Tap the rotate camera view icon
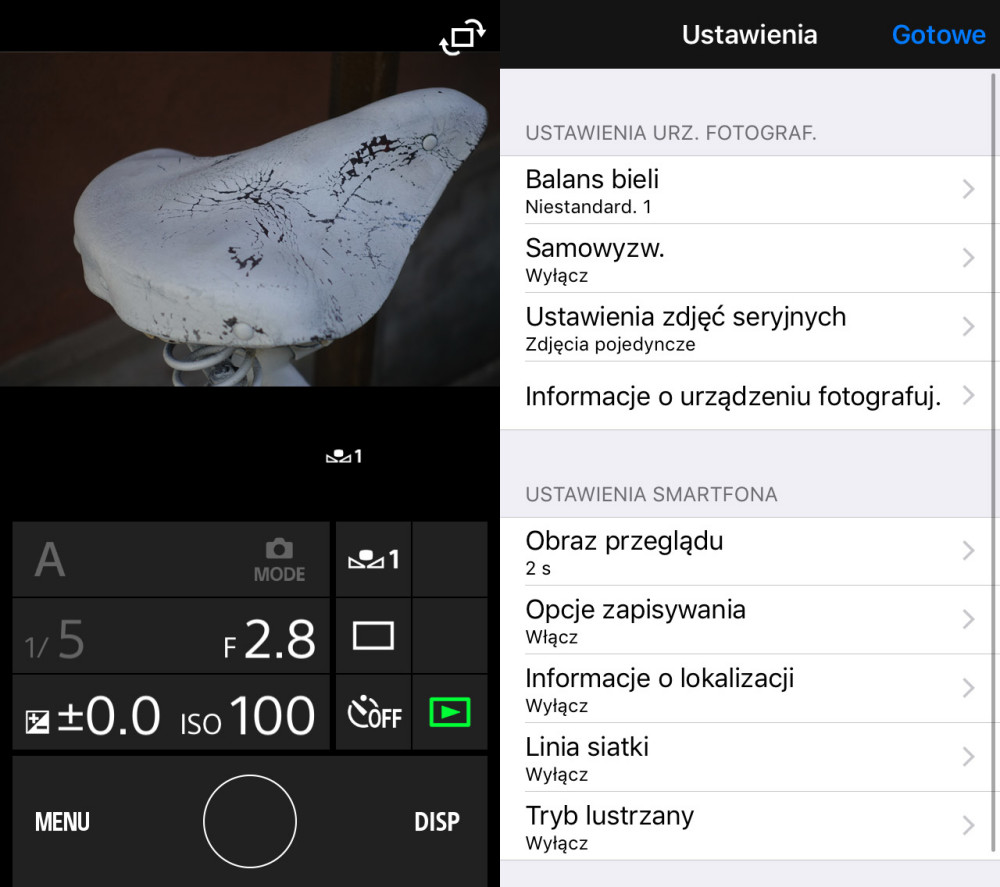1000x887 pixels. pos(462,36)
